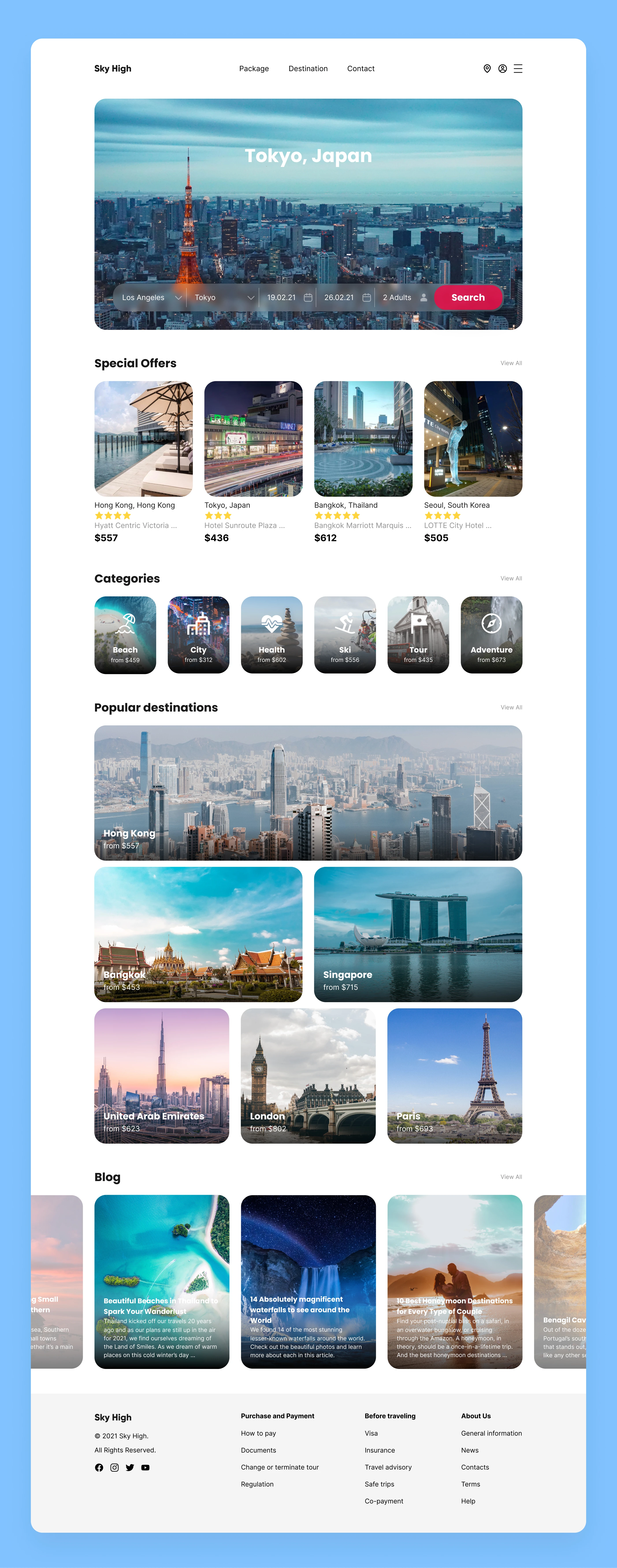Open the user profile icon
Image resolution: width=617 pixels, height=1568 pixels.
coord(502,69)
